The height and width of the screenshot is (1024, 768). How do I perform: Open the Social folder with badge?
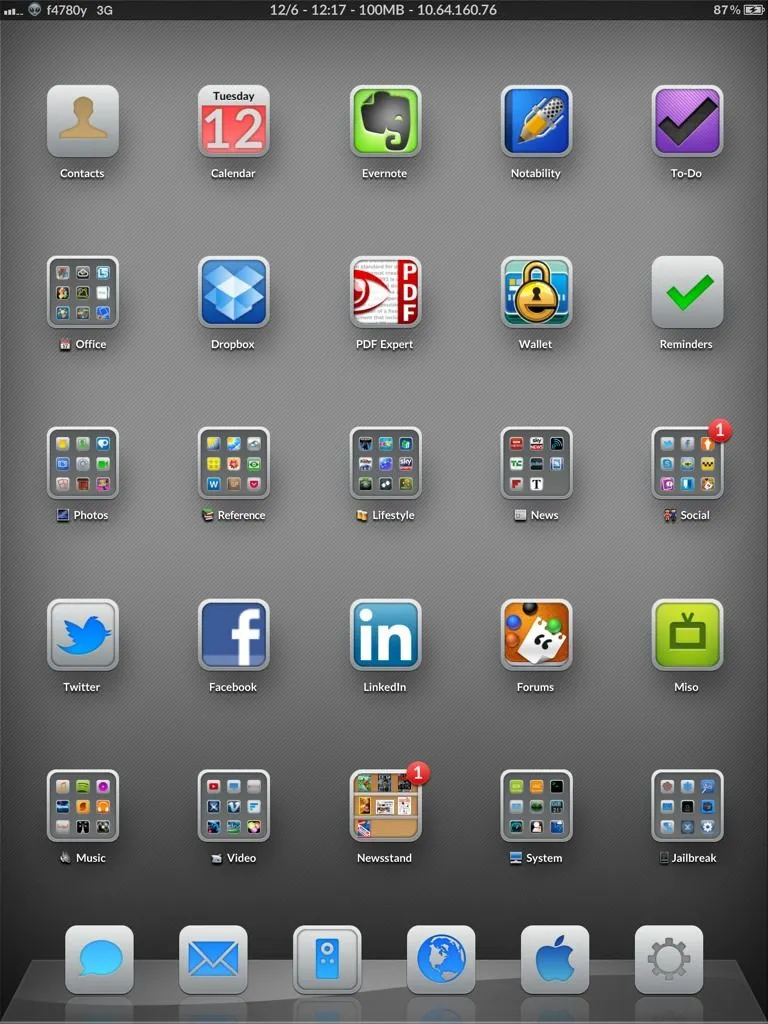click(x=687, y=463)
